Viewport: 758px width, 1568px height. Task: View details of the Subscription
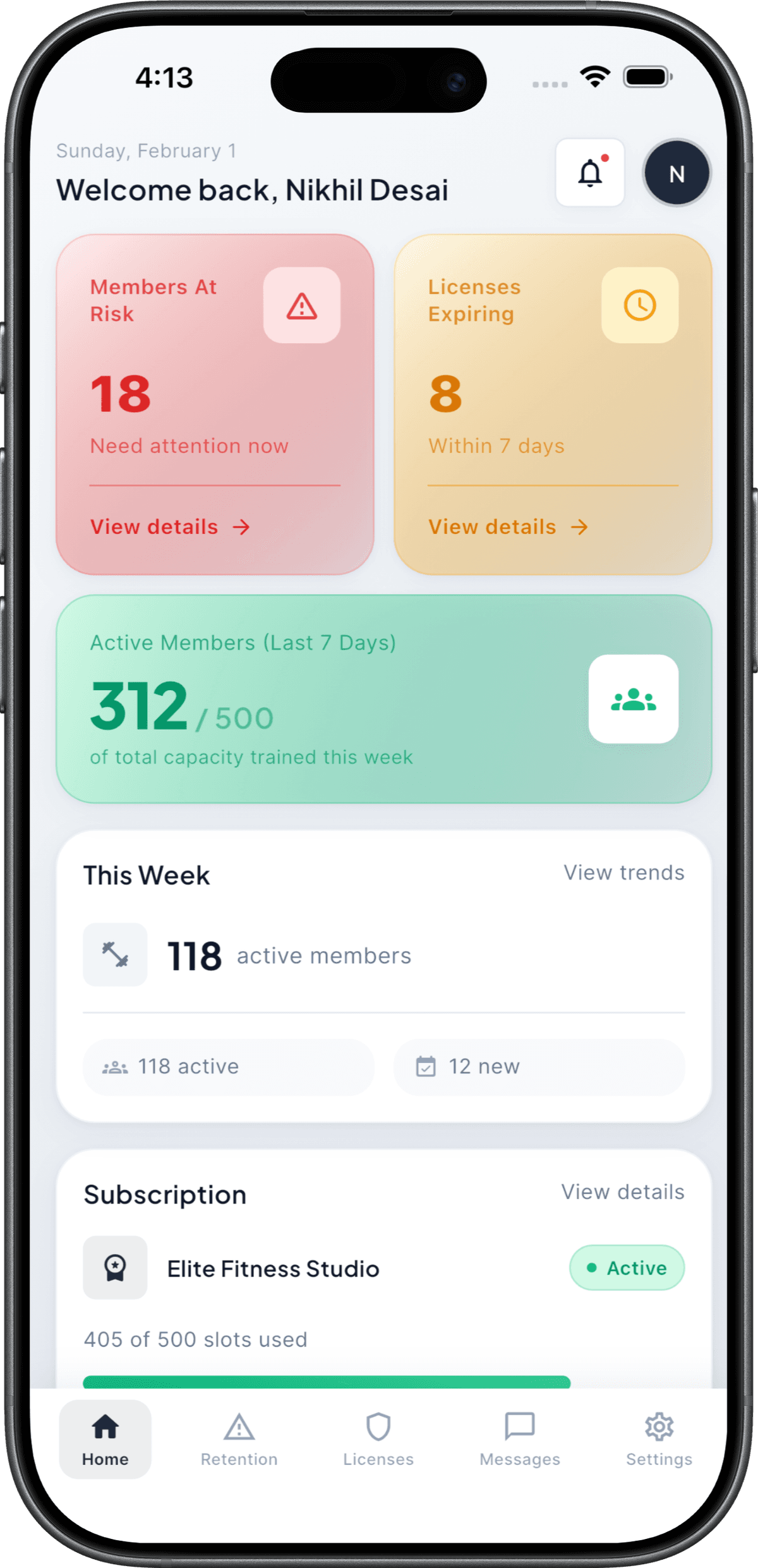pyautogui.click(x=622, y=1191)
